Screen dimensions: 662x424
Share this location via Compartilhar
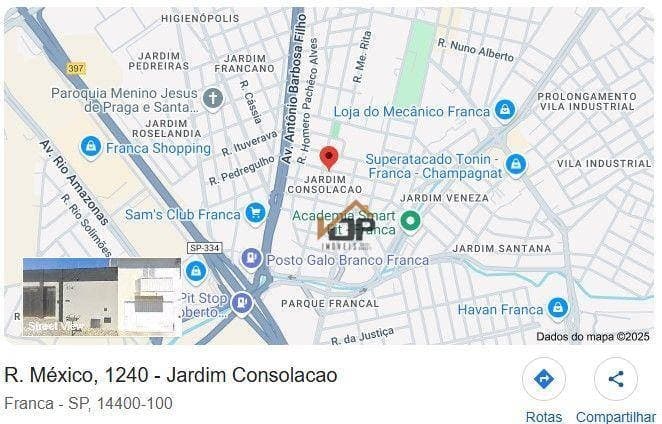coord(616,380)
